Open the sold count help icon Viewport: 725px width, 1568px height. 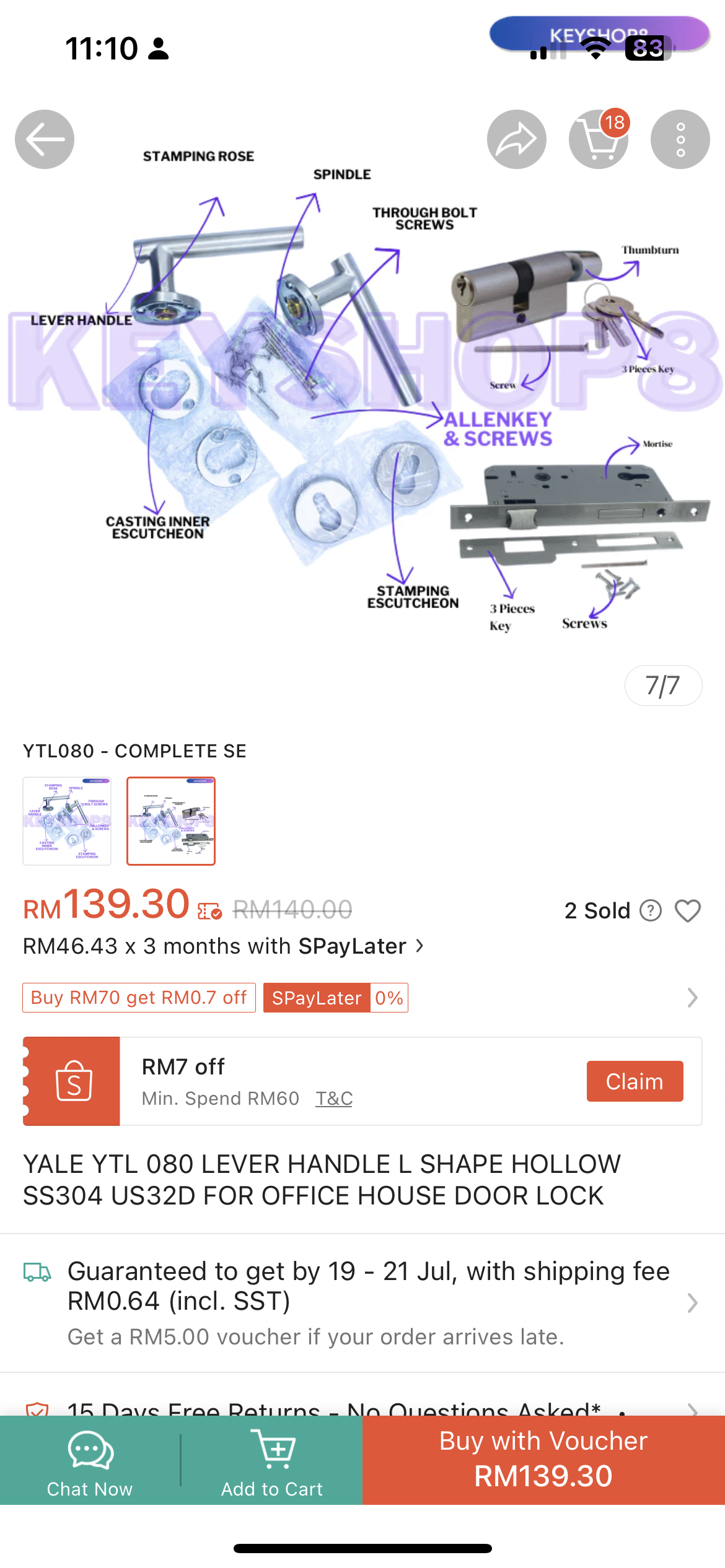651,911
